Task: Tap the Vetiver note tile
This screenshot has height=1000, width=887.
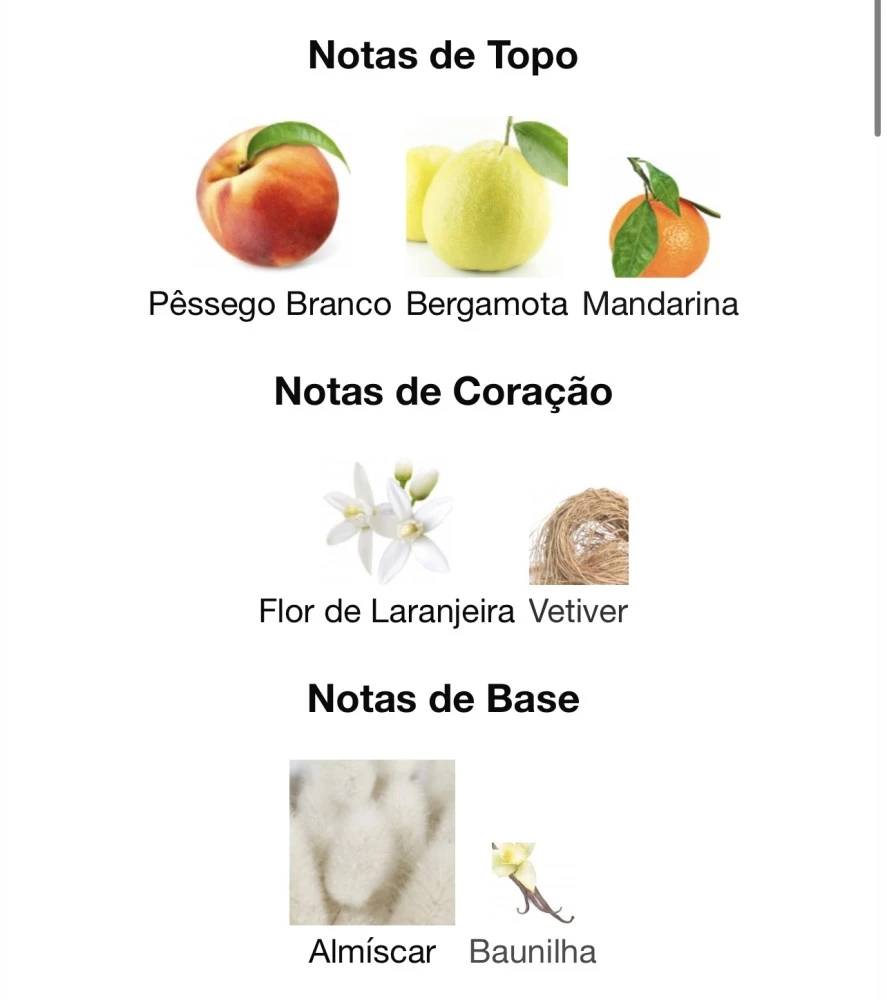Action: (x=578, y=537)
